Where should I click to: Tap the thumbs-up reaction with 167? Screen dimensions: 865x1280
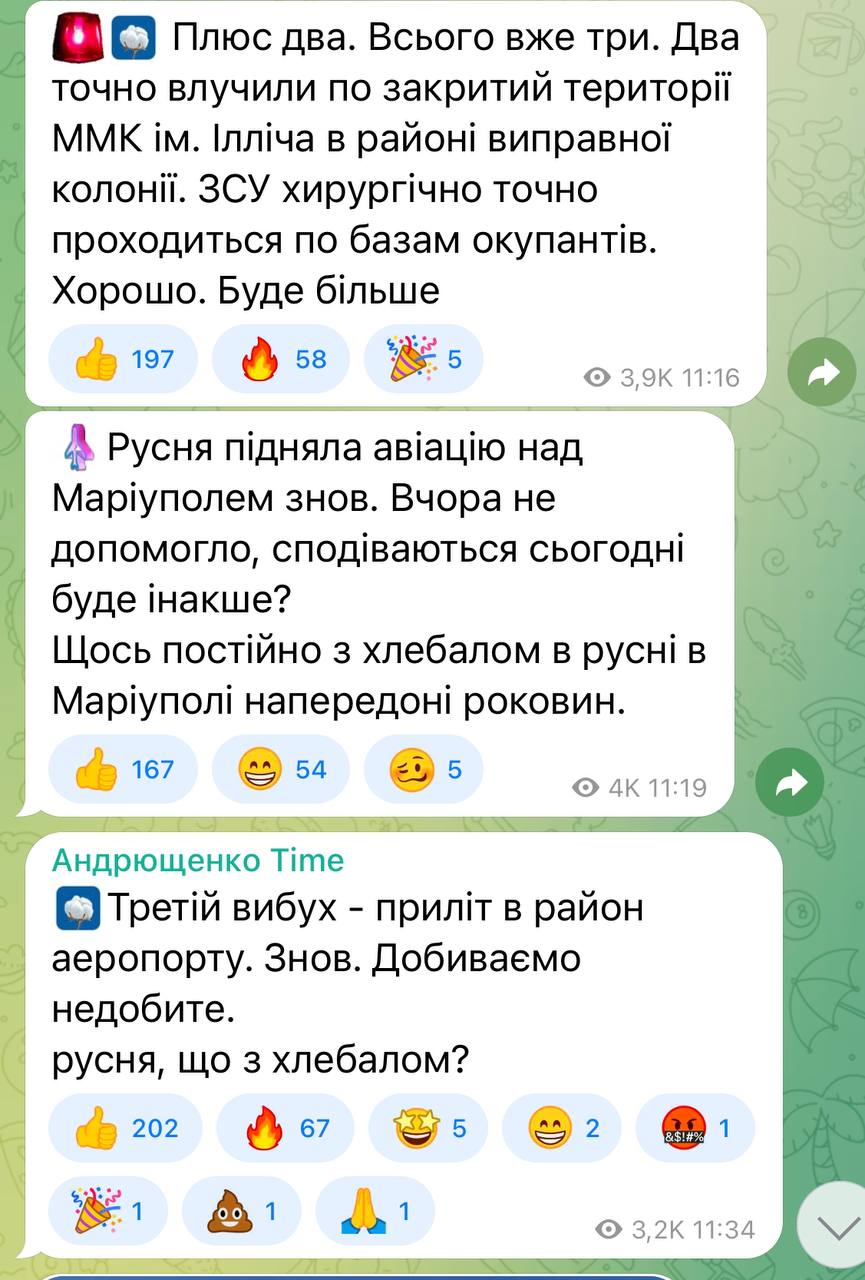[123, 770]
